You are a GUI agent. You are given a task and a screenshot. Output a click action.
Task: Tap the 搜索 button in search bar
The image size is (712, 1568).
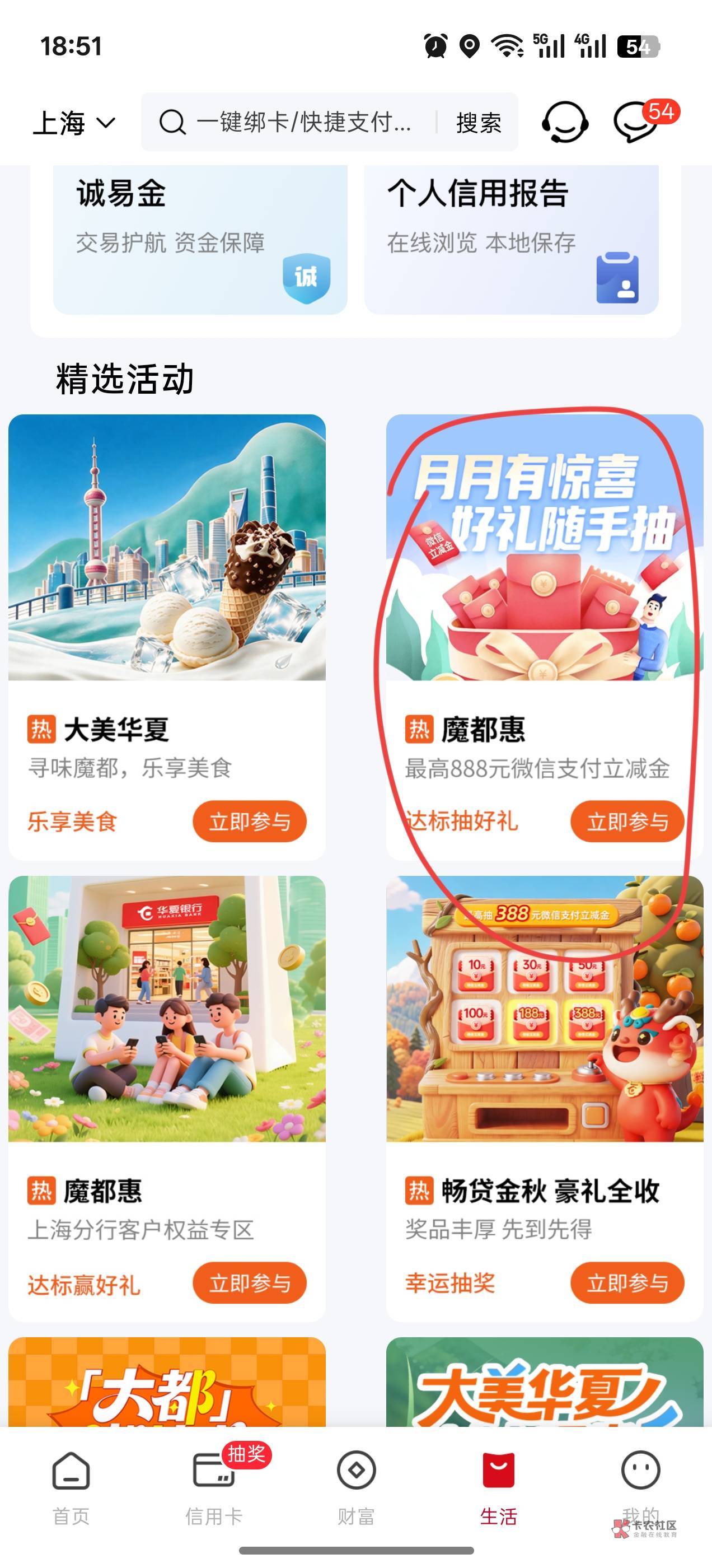point(479,123)
